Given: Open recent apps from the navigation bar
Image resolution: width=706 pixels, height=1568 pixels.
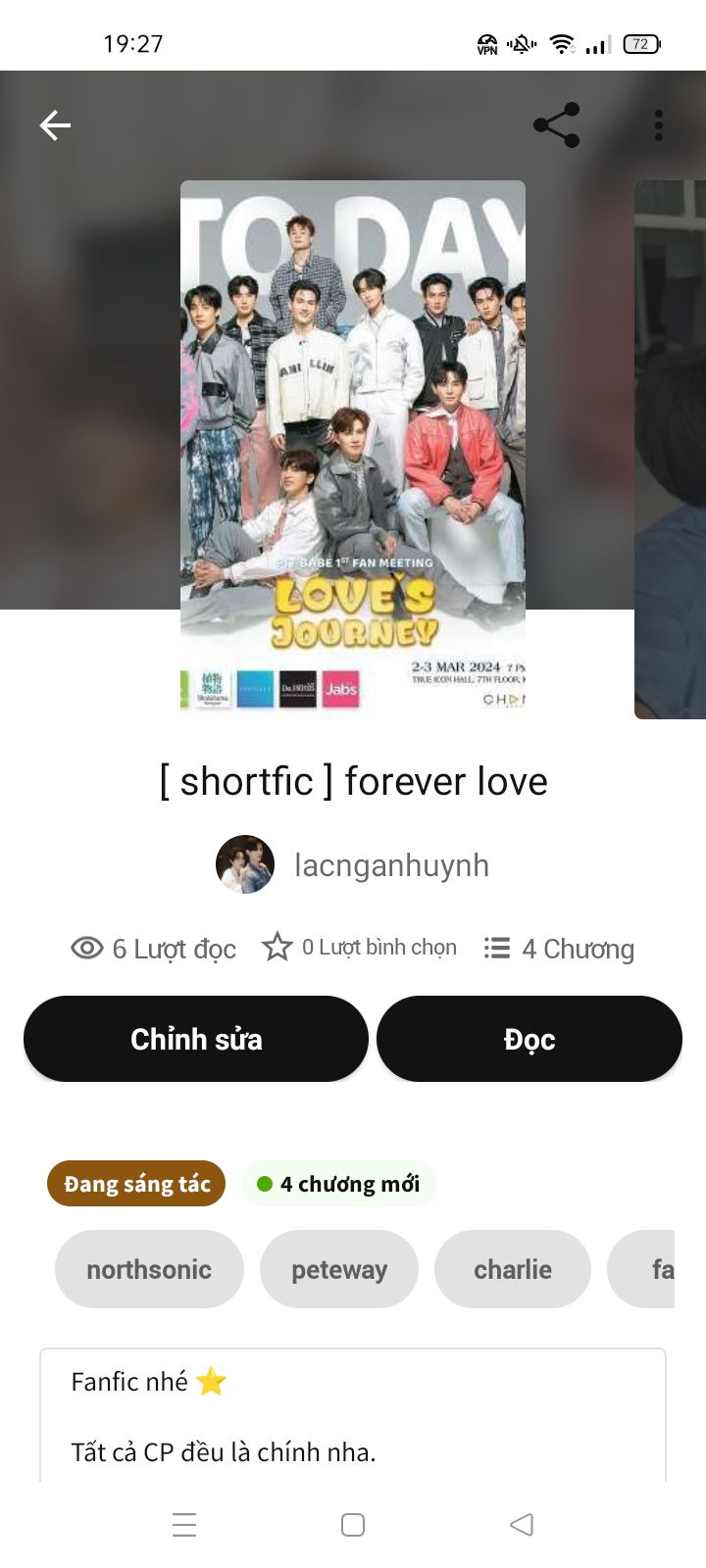Looking at the screenshot, I should point(184,1525).
